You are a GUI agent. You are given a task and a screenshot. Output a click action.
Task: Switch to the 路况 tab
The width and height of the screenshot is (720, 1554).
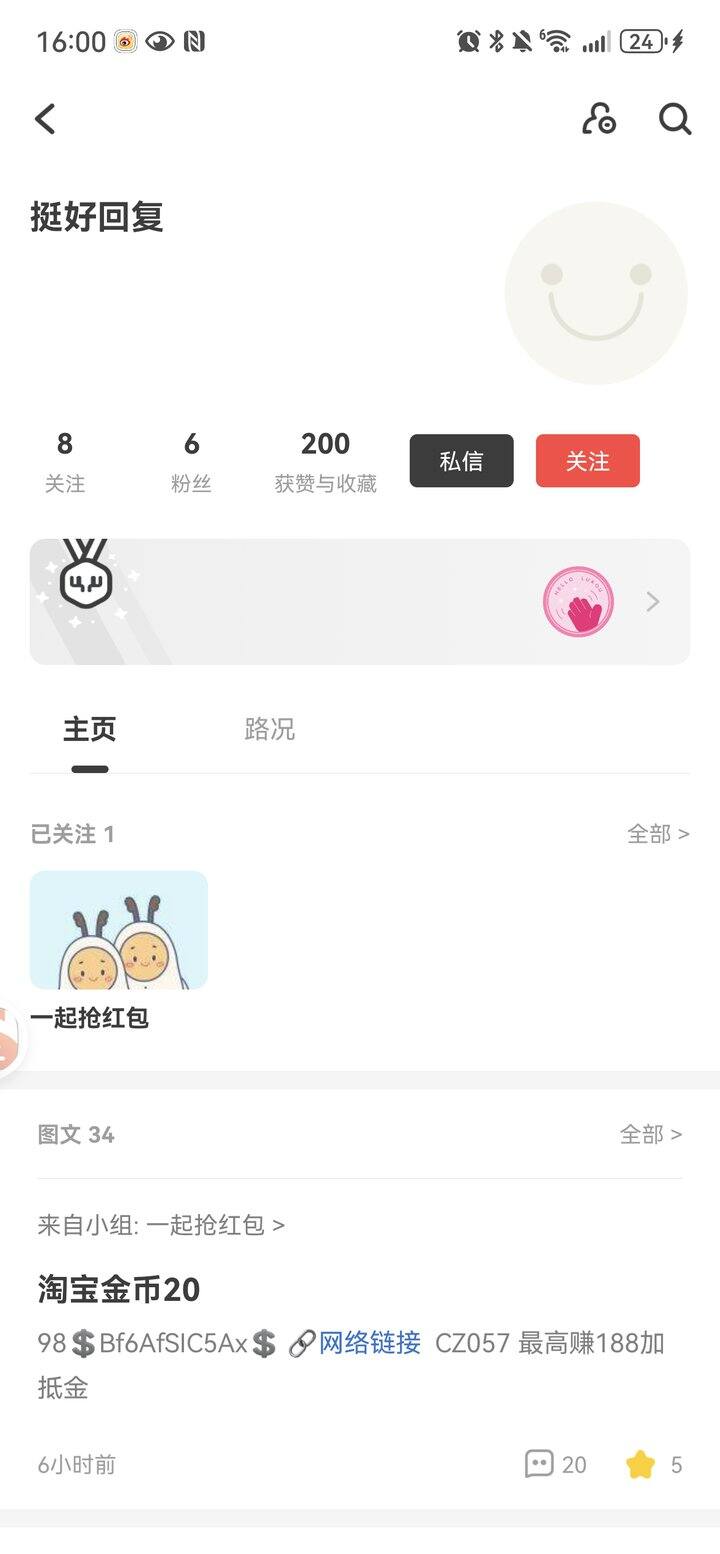[268, 729]
